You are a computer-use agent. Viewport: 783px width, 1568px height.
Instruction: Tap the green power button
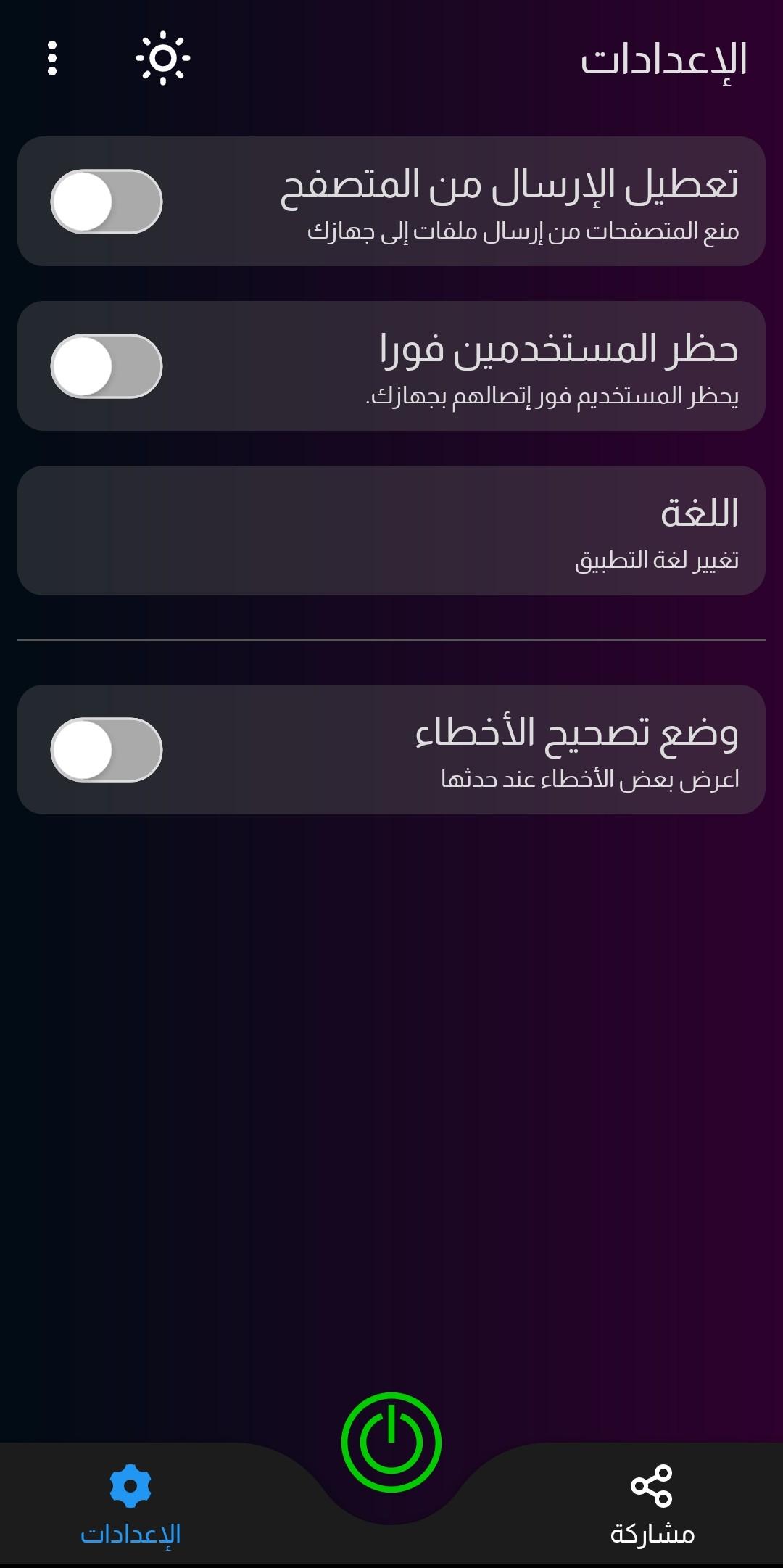point(391,1442)
